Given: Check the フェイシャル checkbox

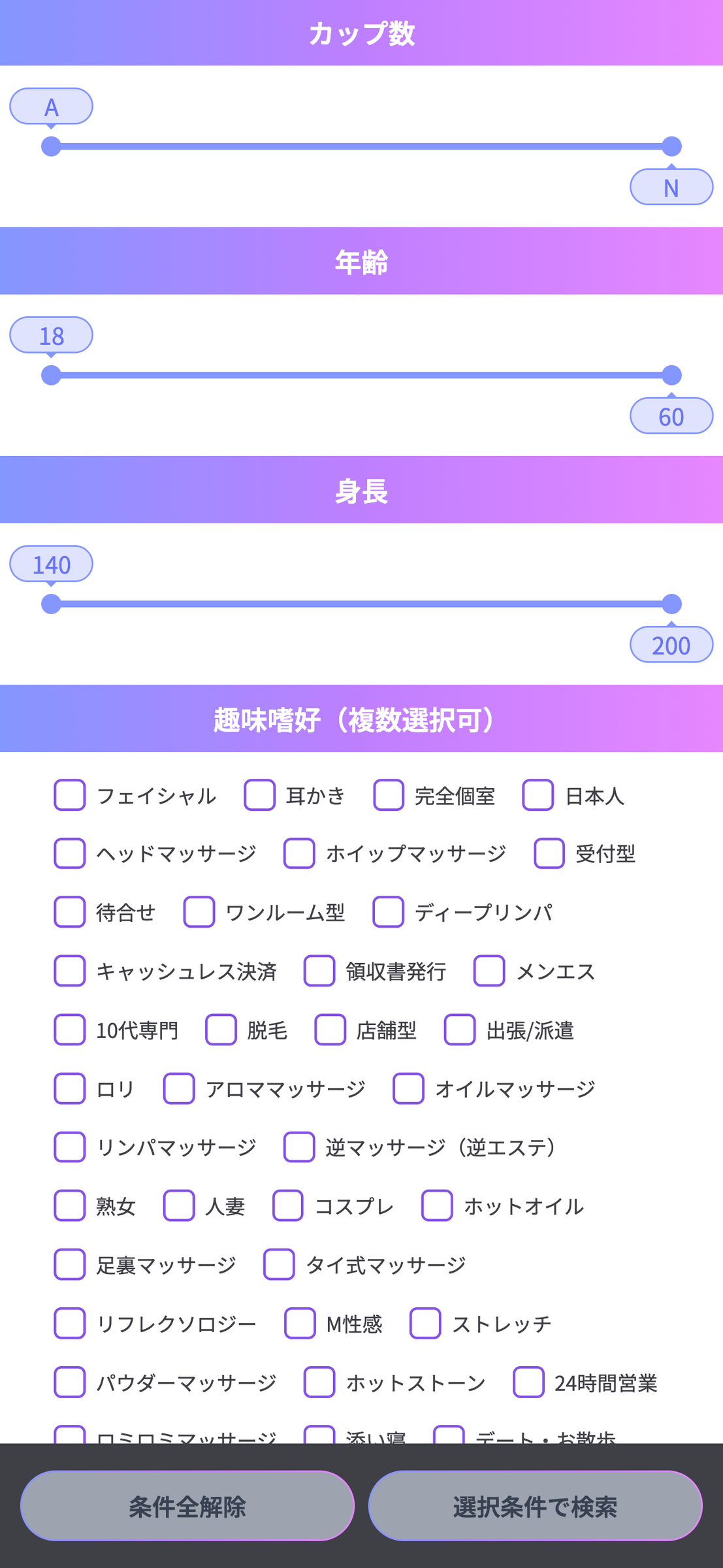Looking at the screenshot, I should 70,795.
